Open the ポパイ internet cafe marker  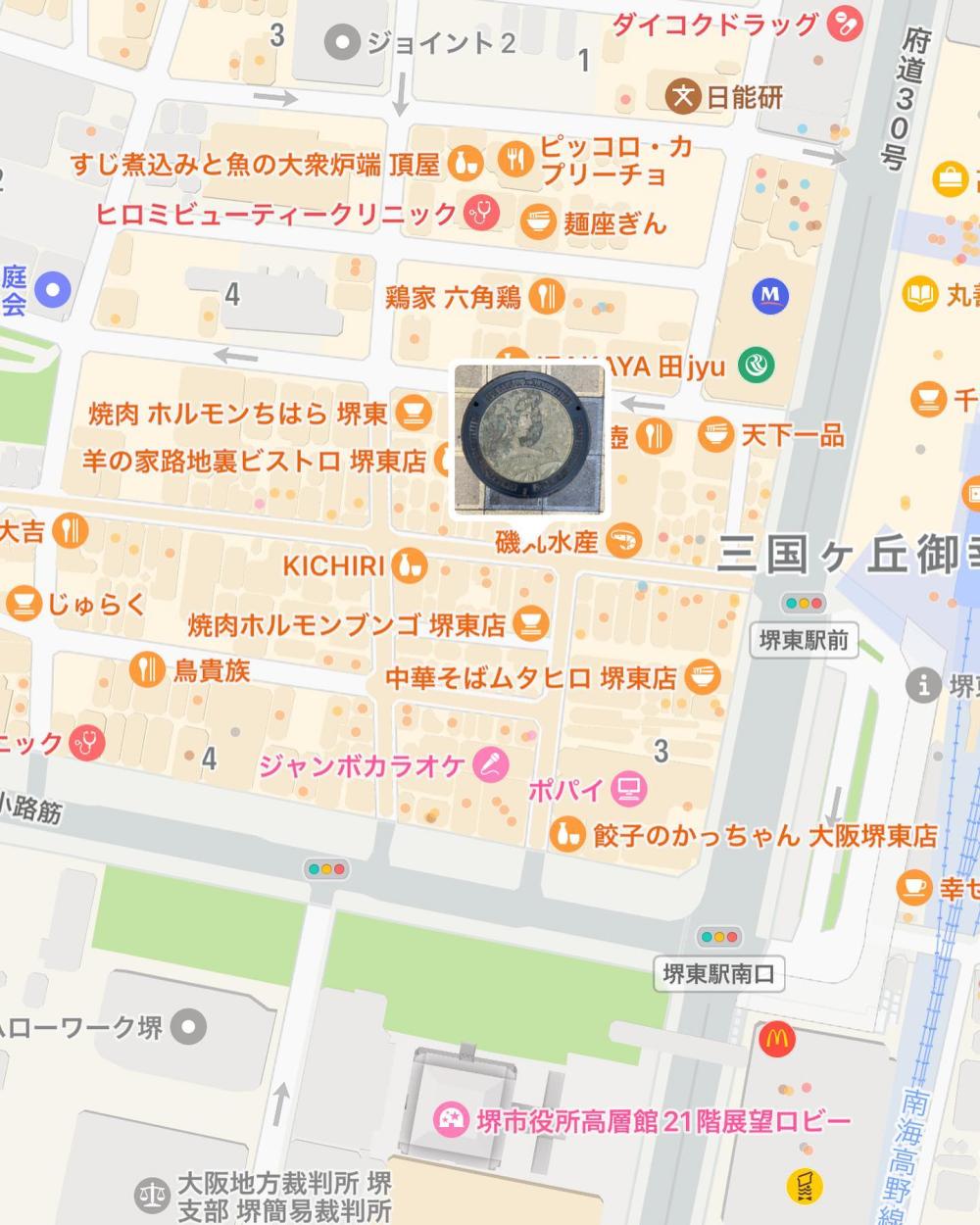[x=627, y=788]
